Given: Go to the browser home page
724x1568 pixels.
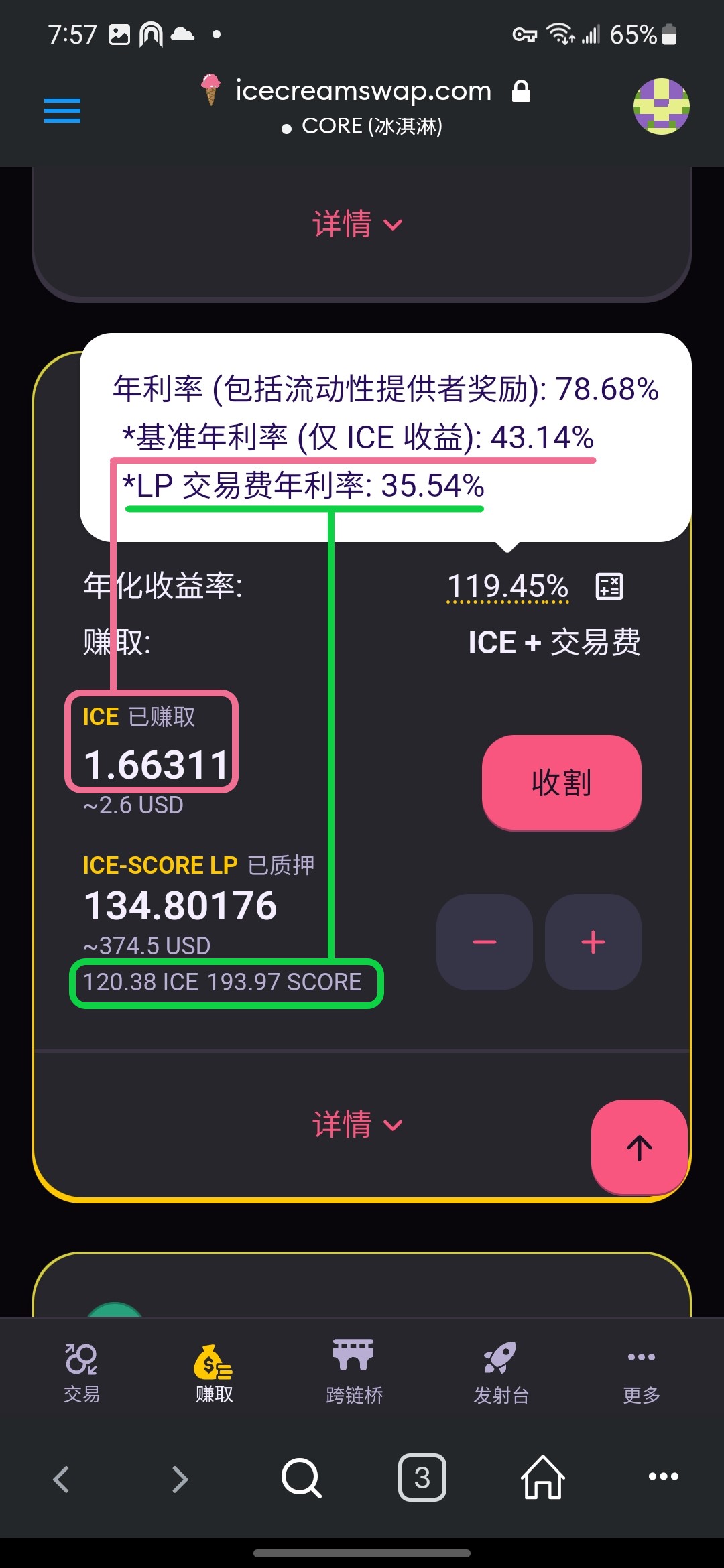Looking at the screenshot, I should click(x=543, y=1477).
